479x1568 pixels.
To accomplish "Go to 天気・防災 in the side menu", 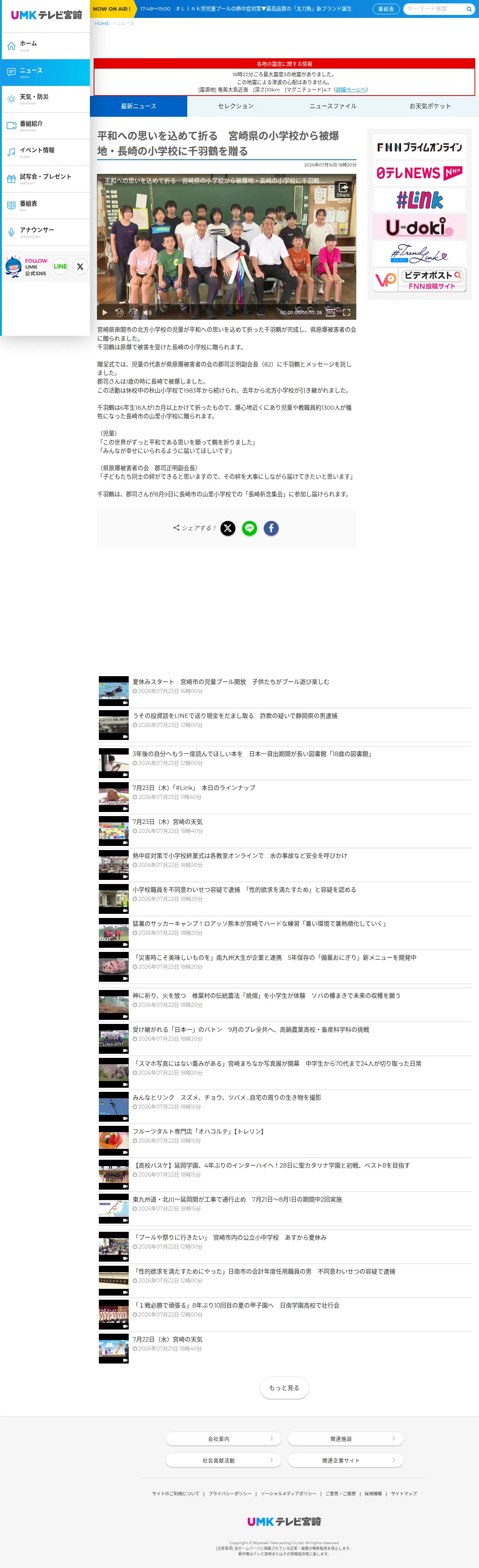I will 46,99.
